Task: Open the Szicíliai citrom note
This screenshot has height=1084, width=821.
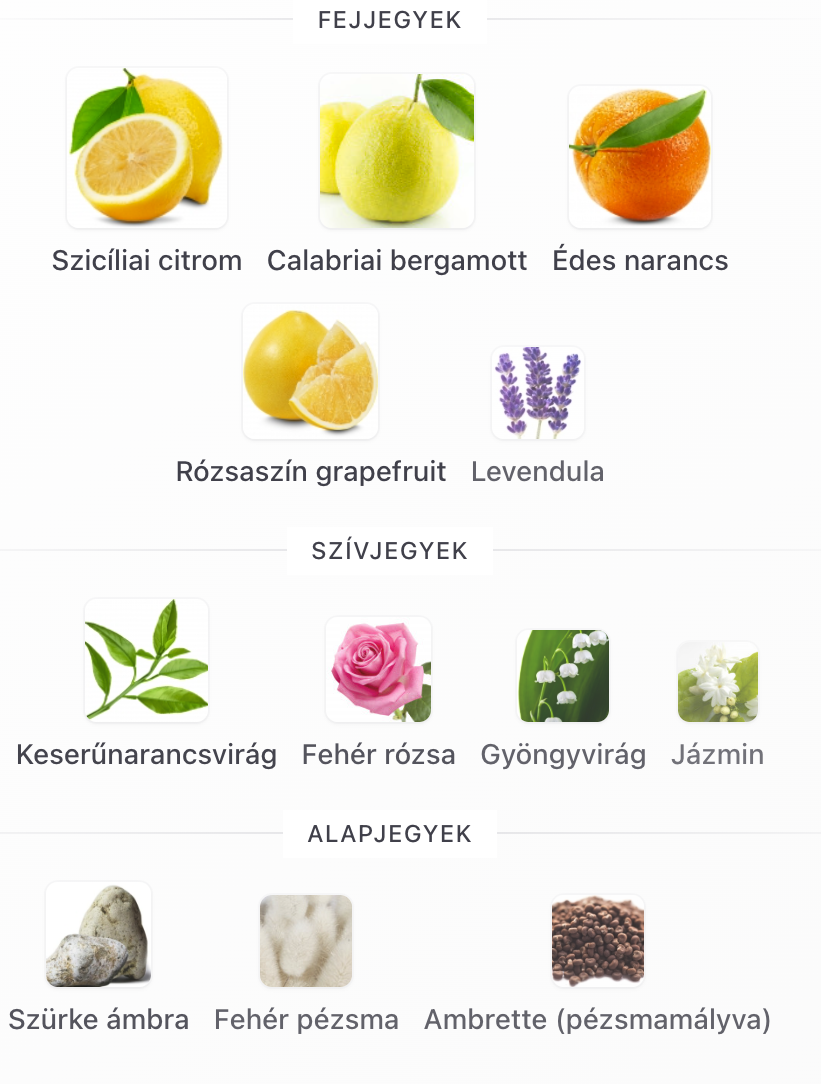Action: coord(147,148)
